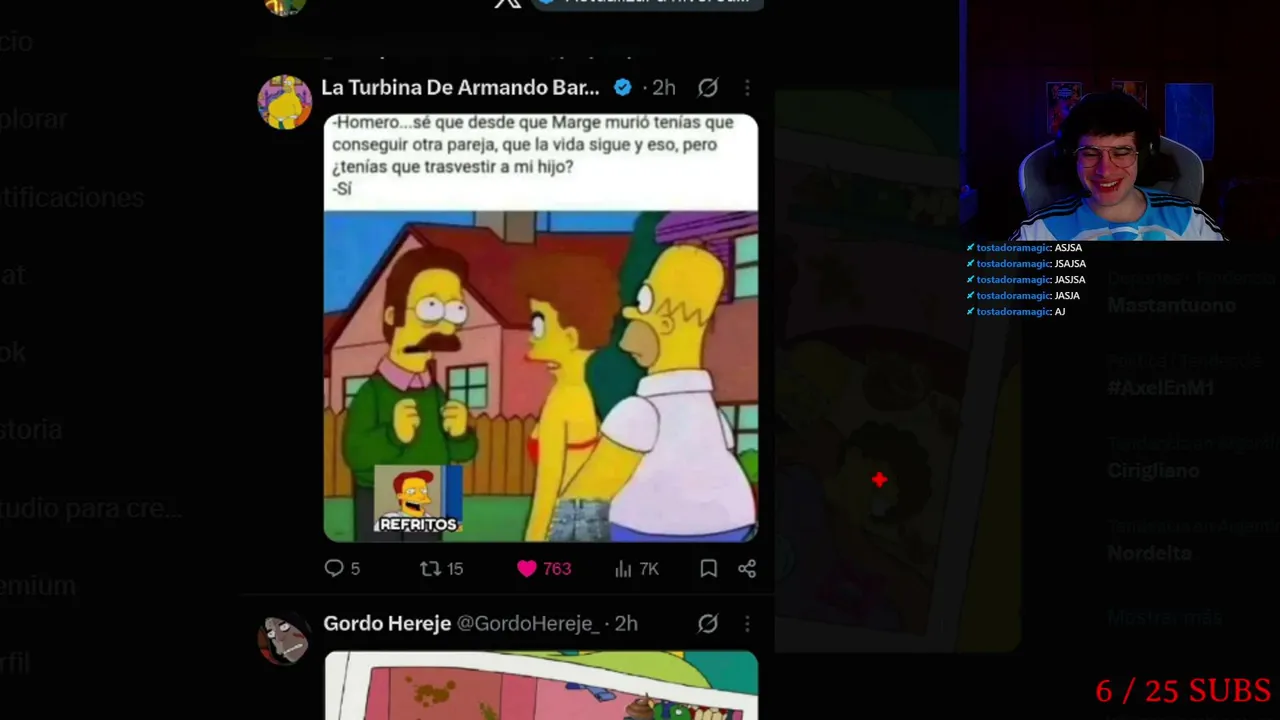Open La Turbina De Armando Bar... profile avatar

click(285, 101)
